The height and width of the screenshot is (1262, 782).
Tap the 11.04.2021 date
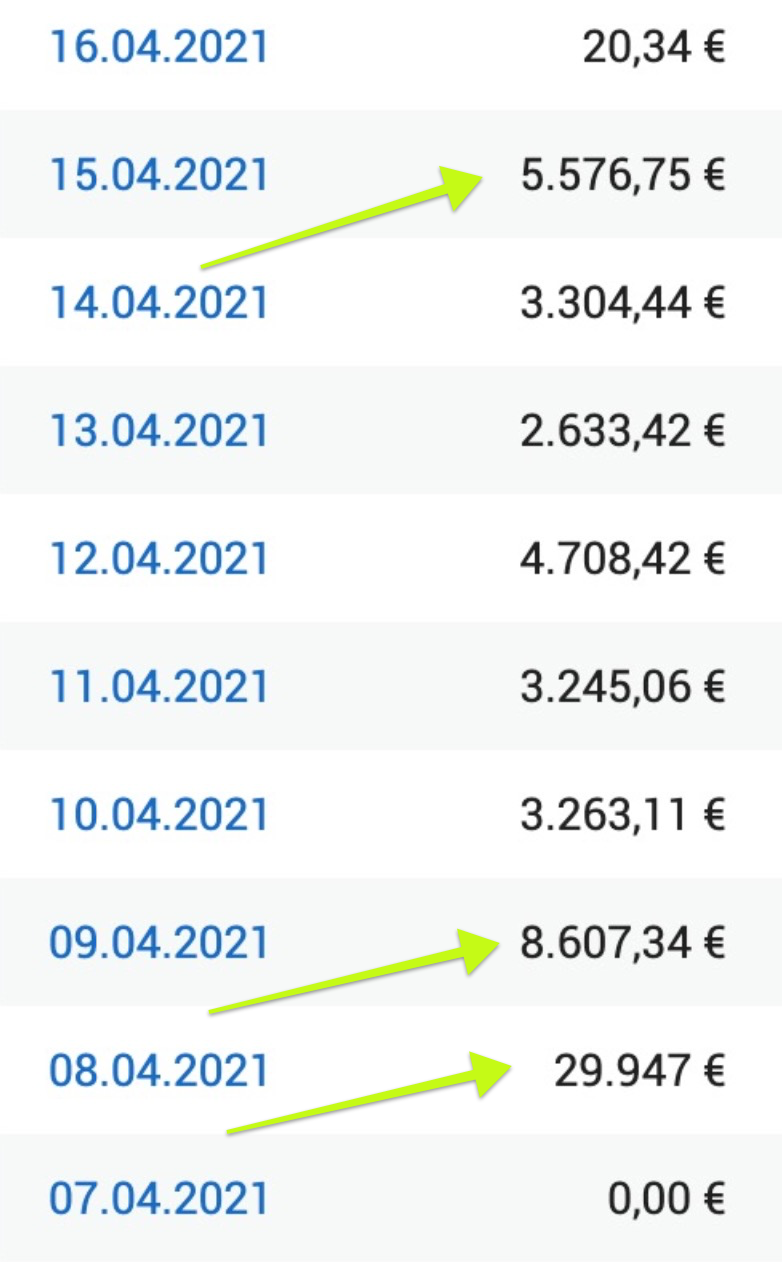pyautogui.click(x=159, y=687)
